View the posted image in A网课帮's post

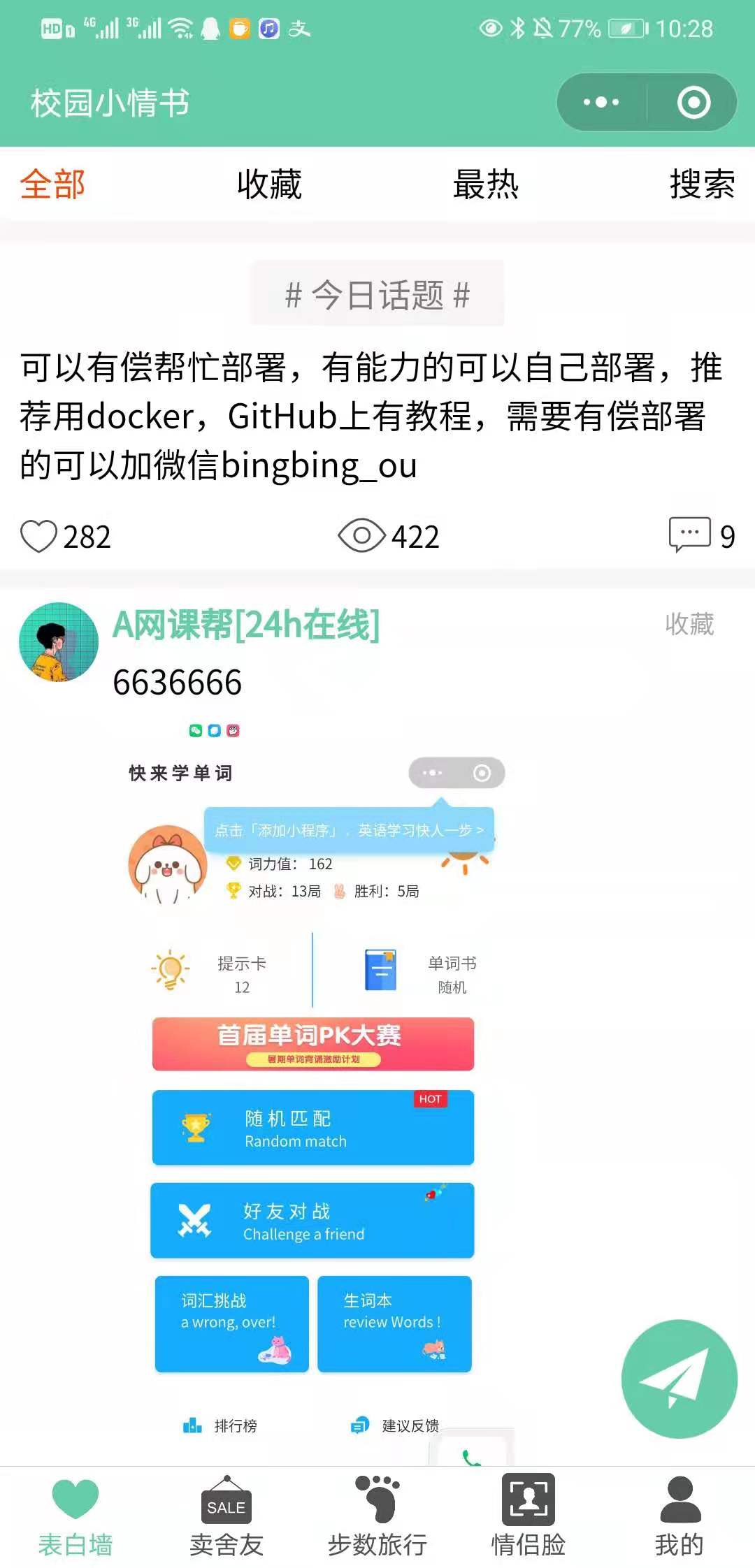(x=315, y=1090)
